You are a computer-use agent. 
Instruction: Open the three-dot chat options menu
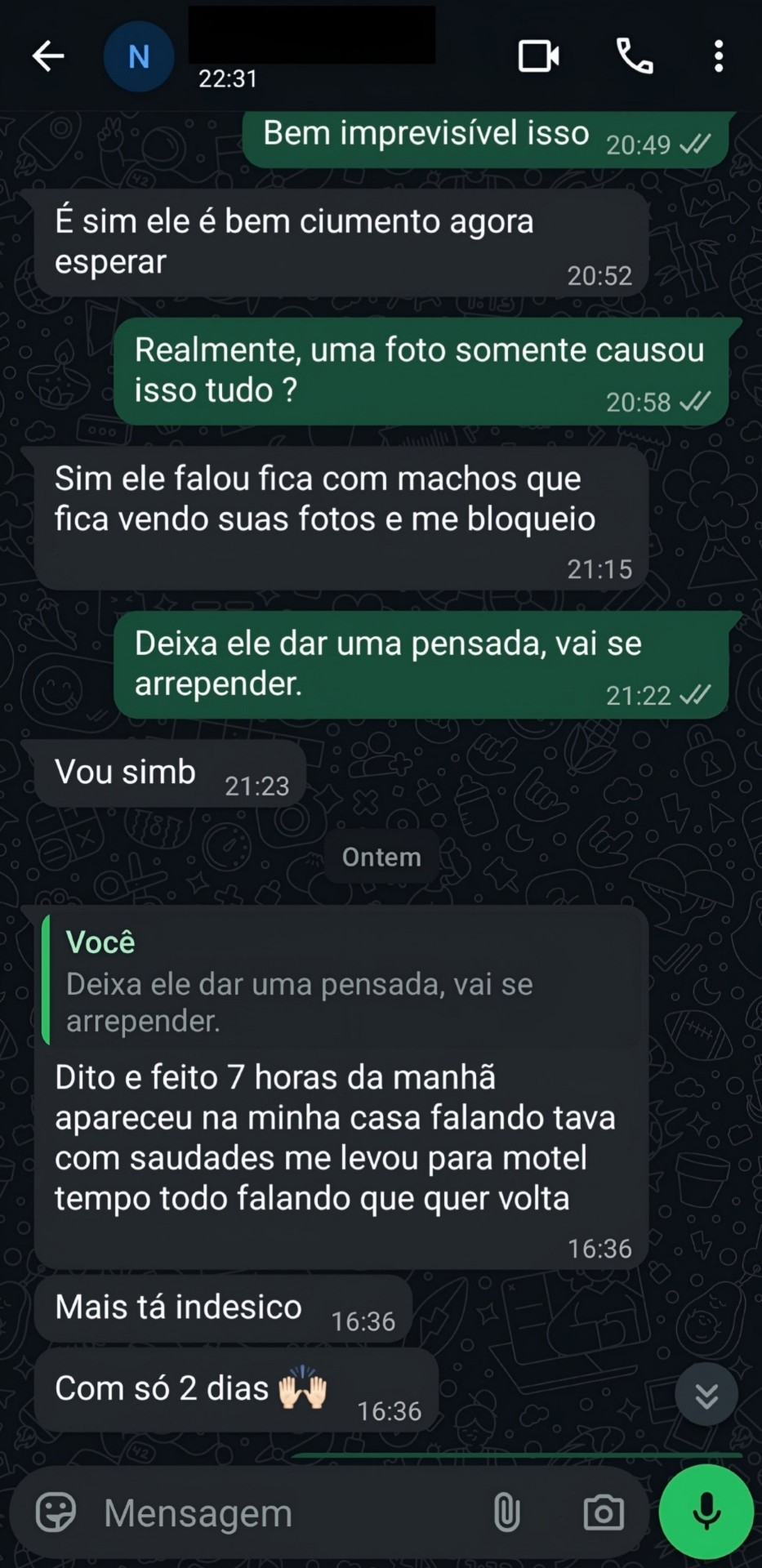point(718,56)
